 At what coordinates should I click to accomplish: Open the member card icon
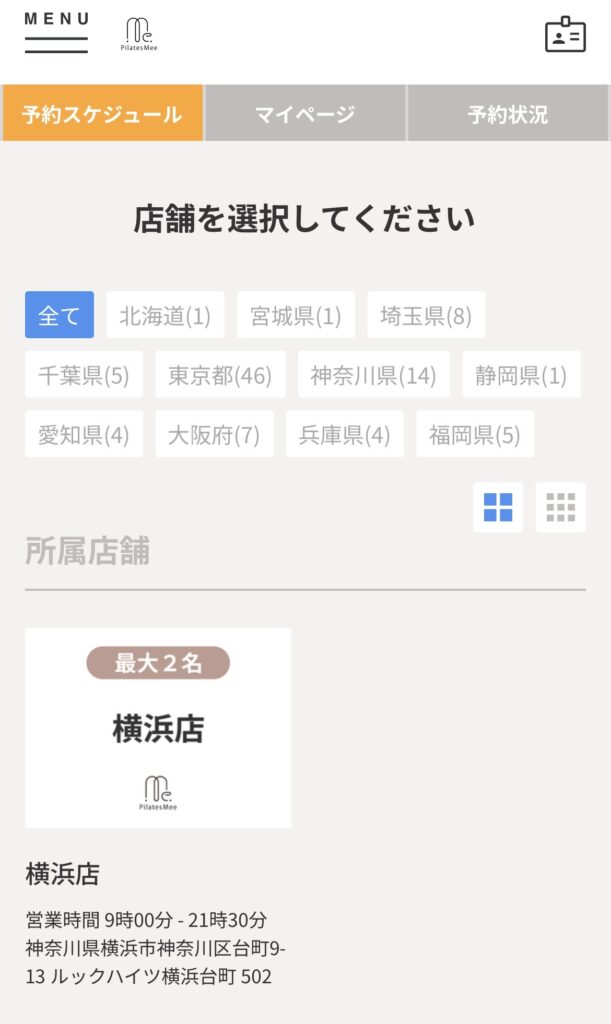565,34
